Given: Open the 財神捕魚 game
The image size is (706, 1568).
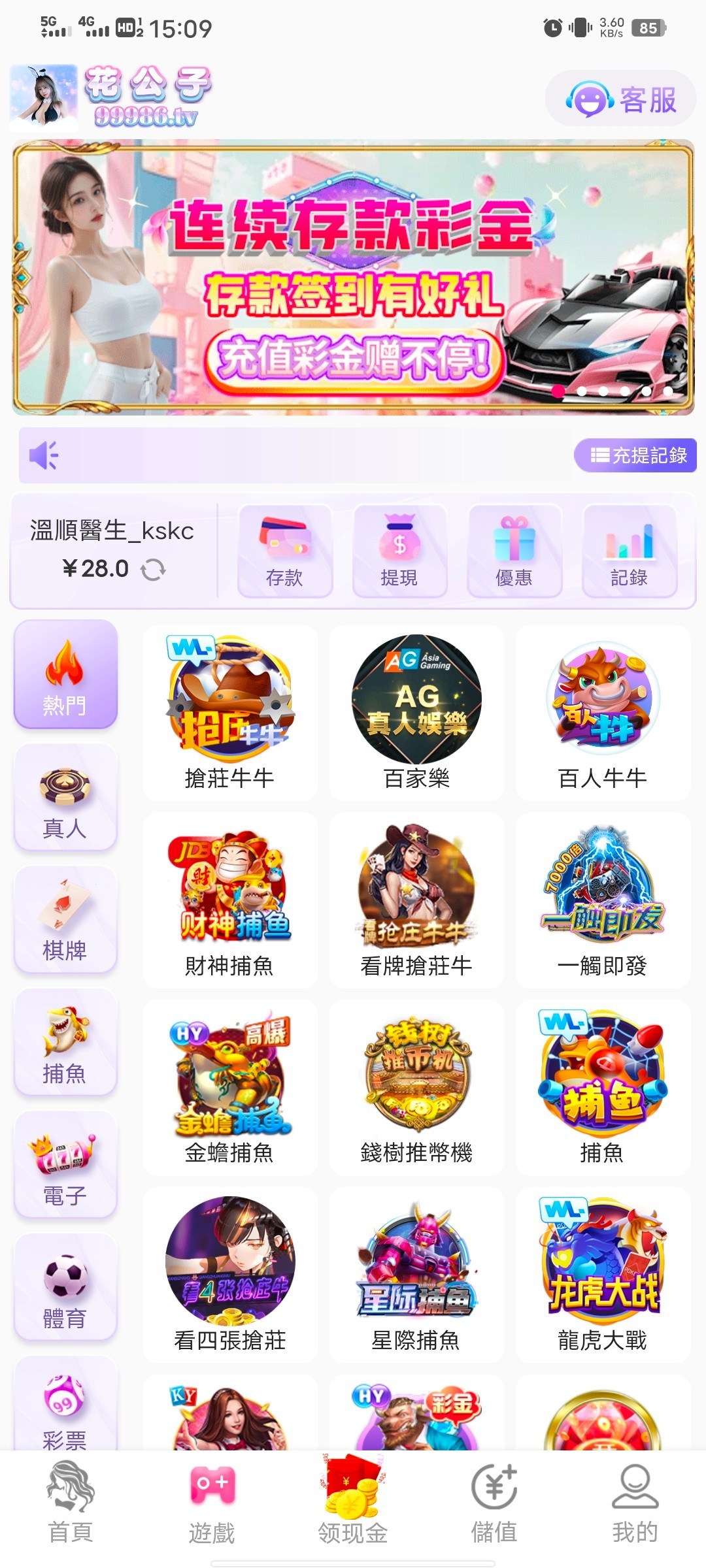Looking at the screenshot, I should pyautogui.click(x=229, y=900).
